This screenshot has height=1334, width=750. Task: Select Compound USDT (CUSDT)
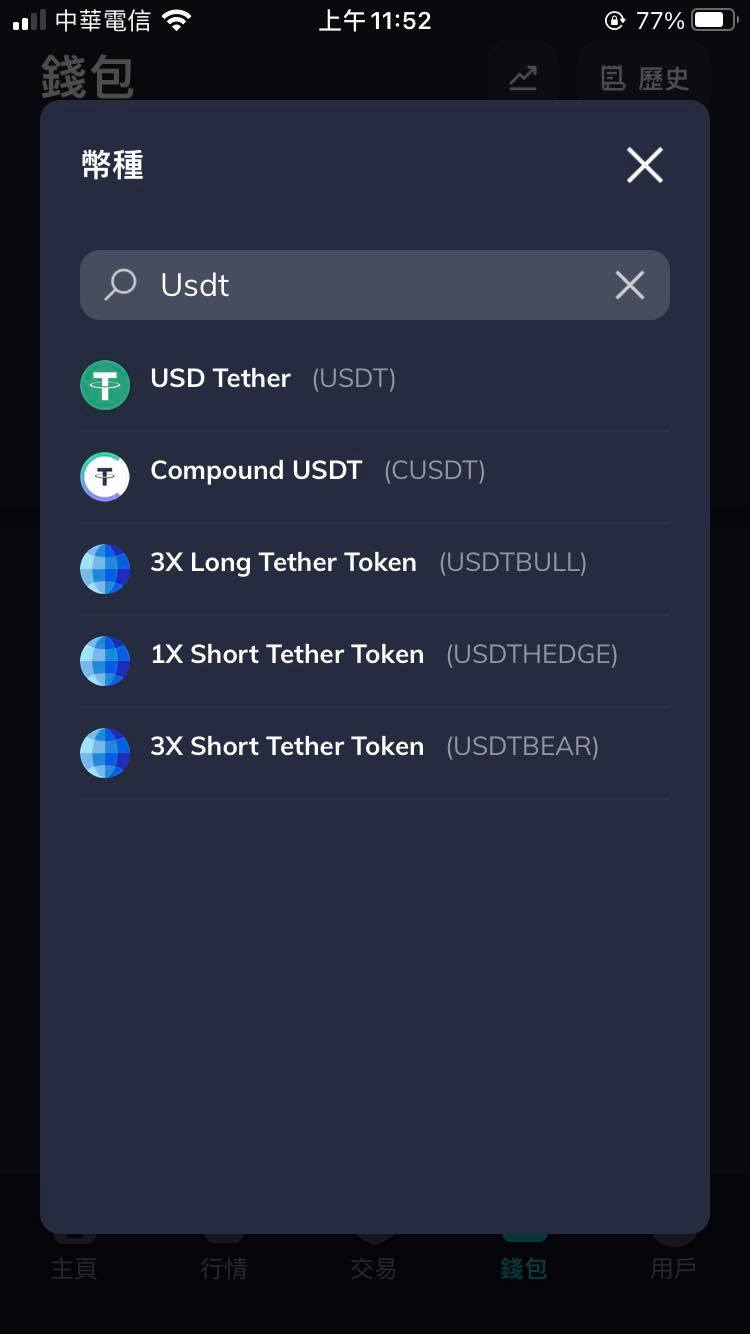pos(317,471)
